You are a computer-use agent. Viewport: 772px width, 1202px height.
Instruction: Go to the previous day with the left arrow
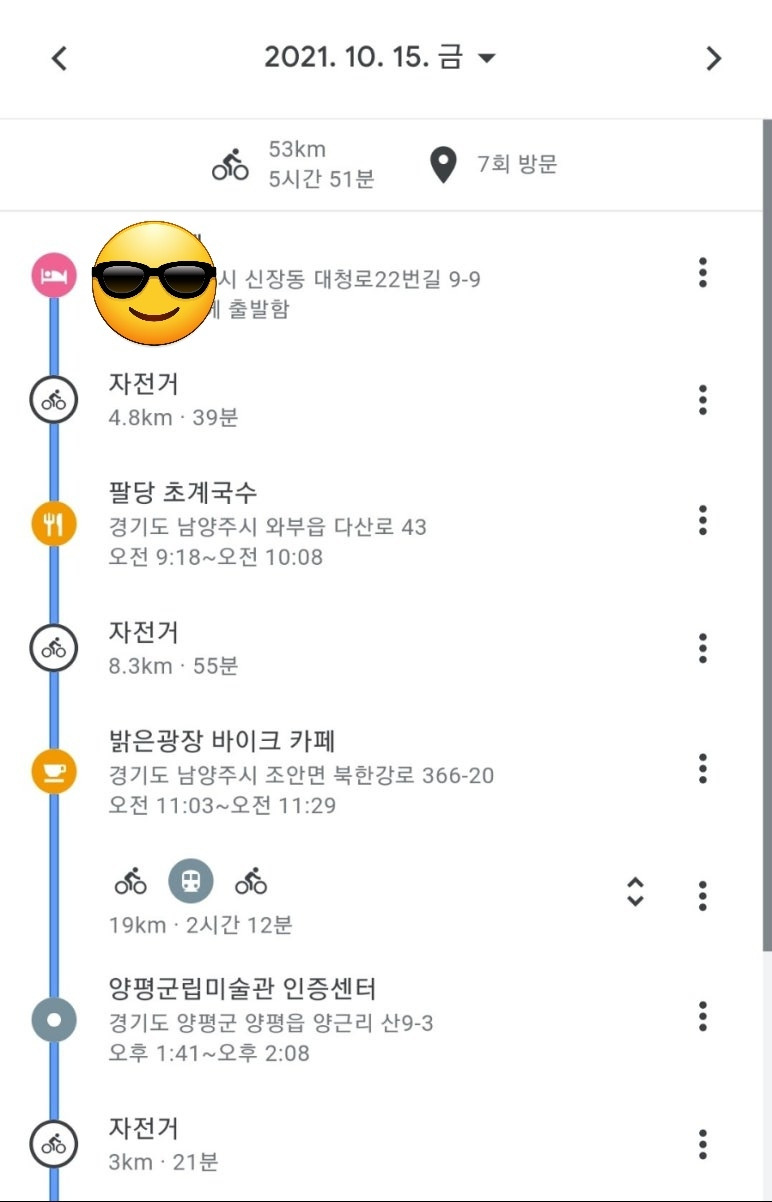[58, 58]
